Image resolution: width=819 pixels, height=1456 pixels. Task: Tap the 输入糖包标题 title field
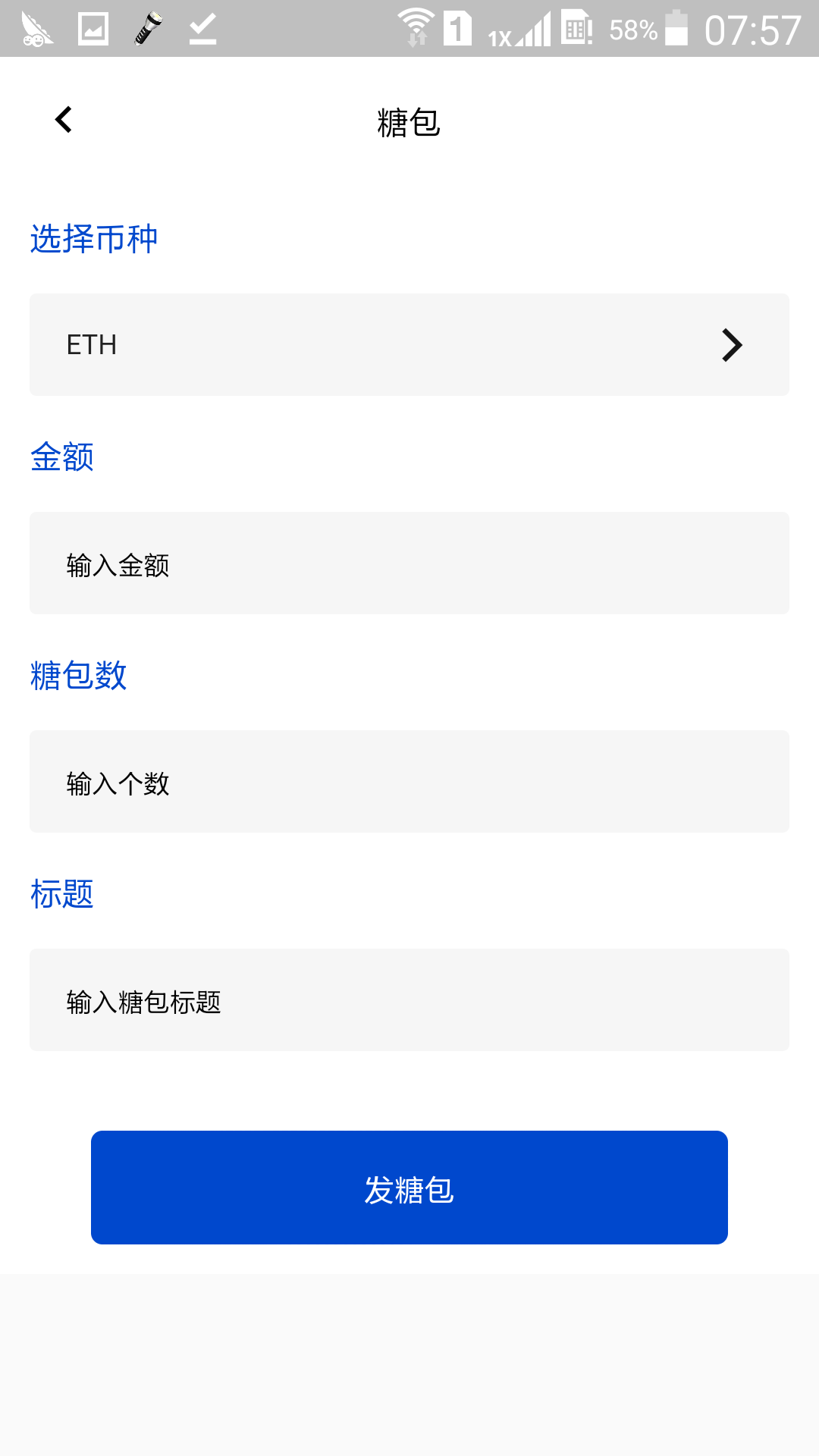409,1000
